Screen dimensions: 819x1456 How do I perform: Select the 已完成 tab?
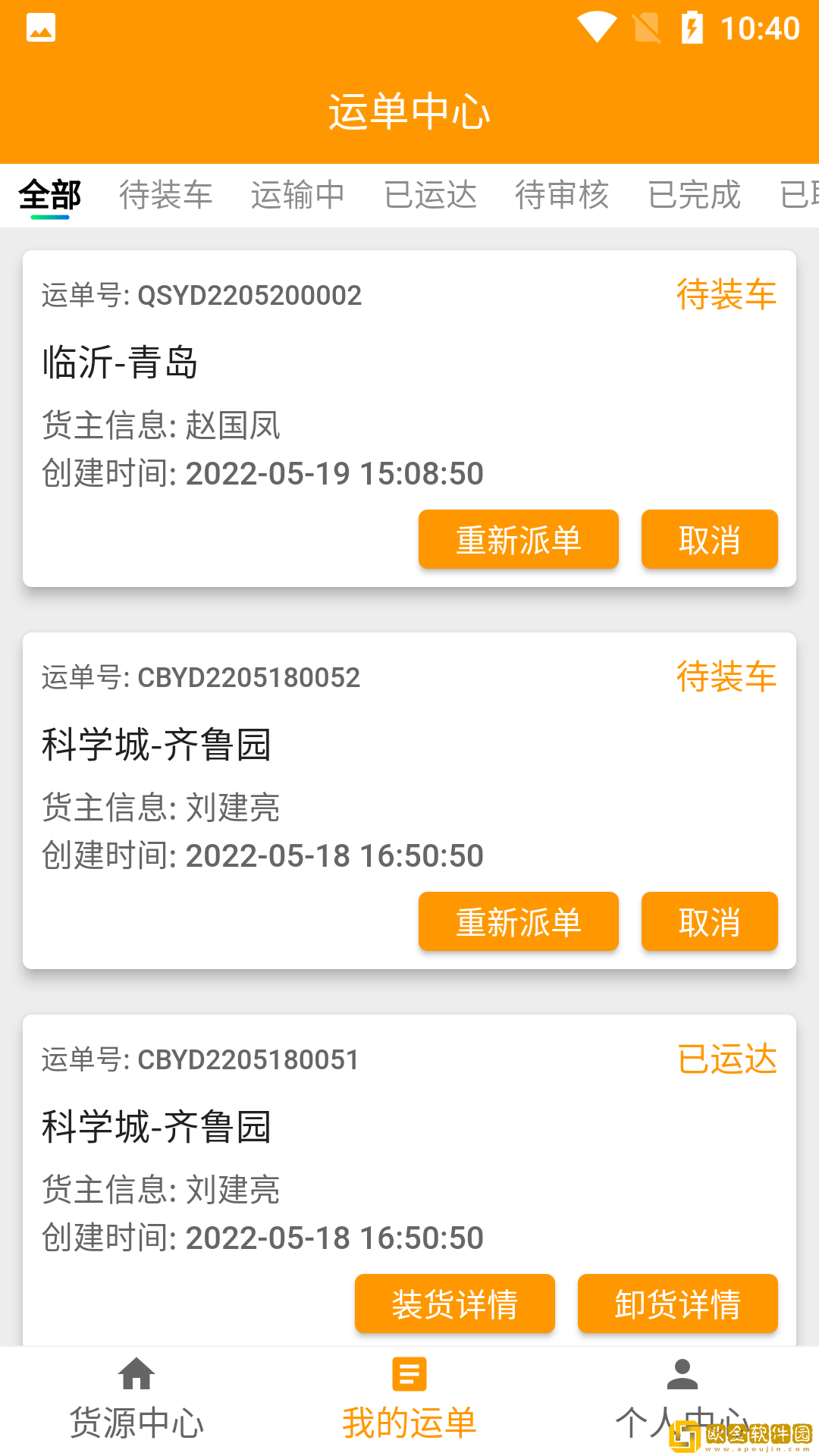[694, 195]
